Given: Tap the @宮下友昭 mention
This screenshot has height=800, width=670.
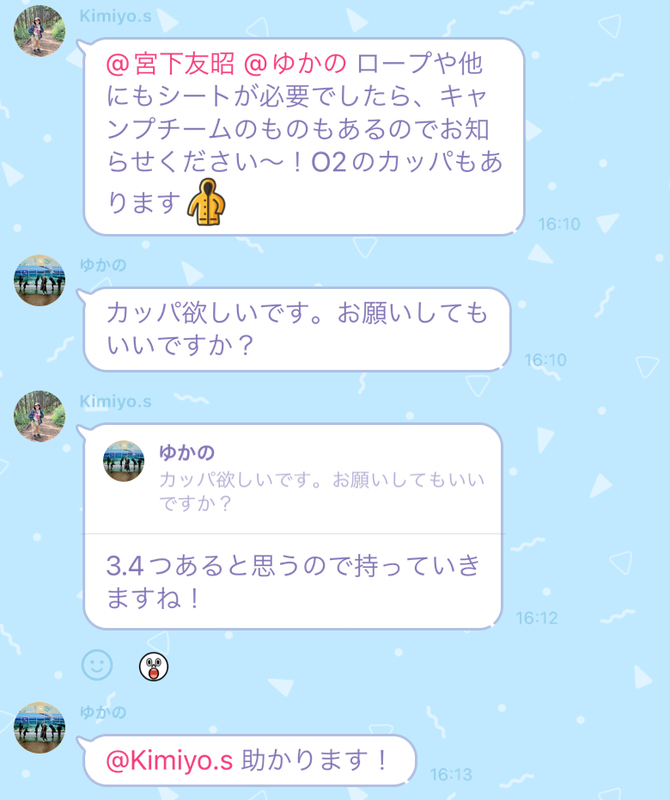Looking at the screenshot, I should [x=170, y=64].
